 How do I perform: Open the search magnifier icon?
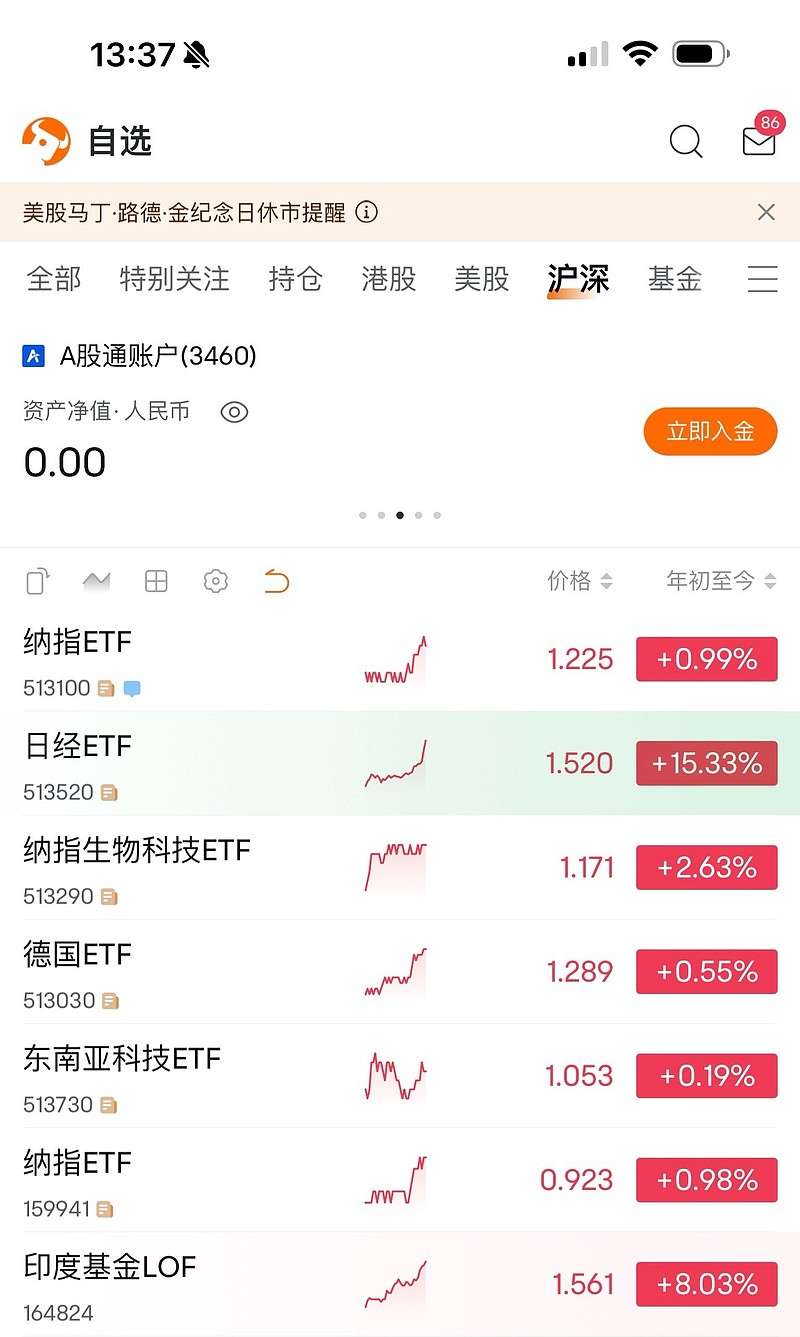tap(685, 141)
